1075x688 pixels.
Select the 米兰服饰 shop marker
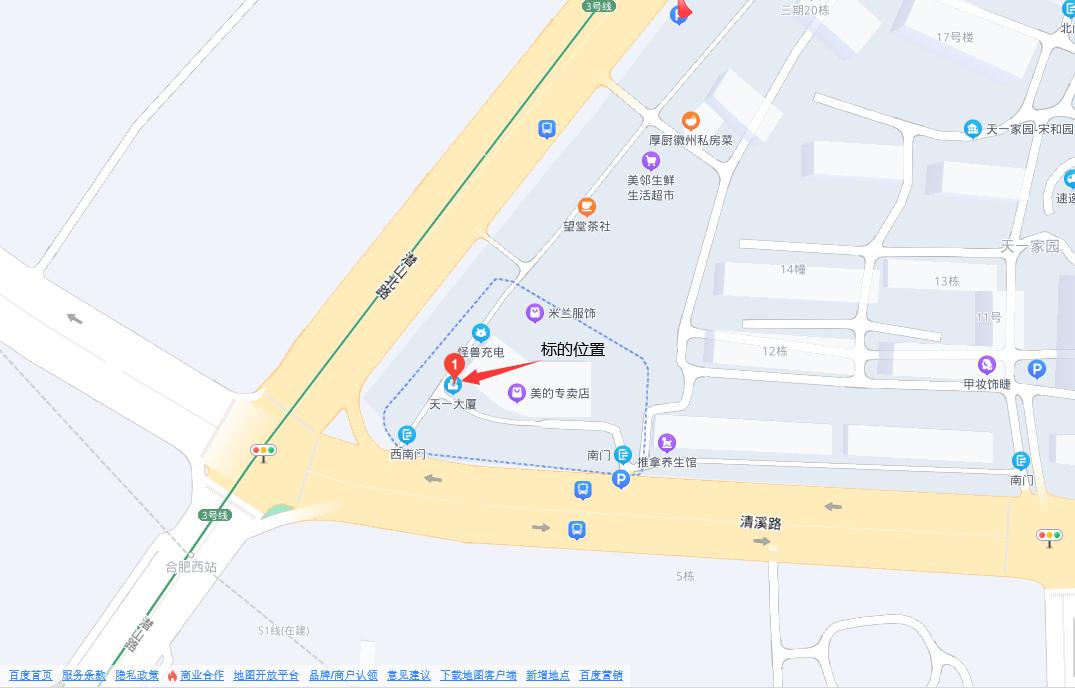pyautogui.click(x=535, y=313)
